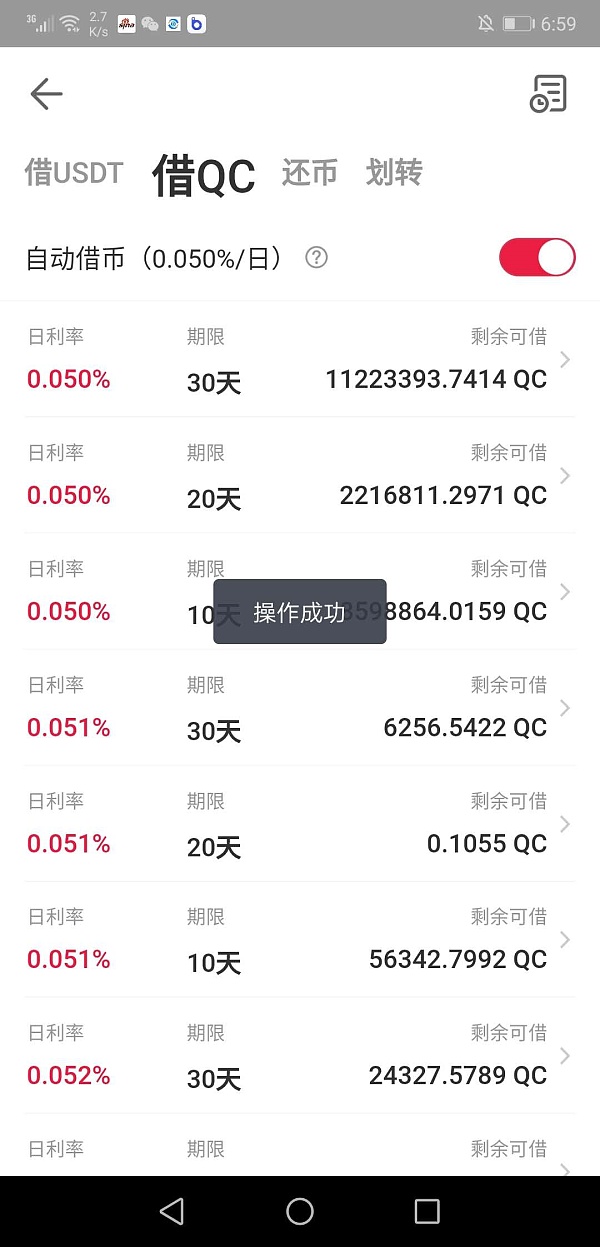The image size is (600, 1247).
Task: Open the 24327.5789 QC loan offer
Action: click(x=300, y=1056)
